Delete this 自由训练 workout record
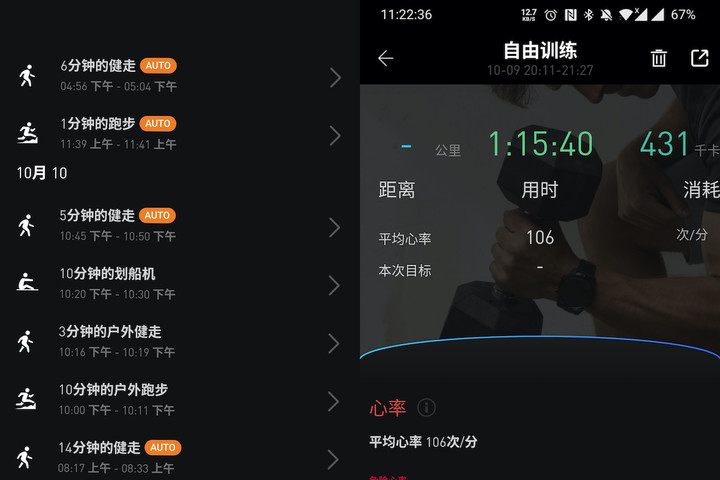Image resolution: width=720 pixels, height=480 pixels. 658,58
